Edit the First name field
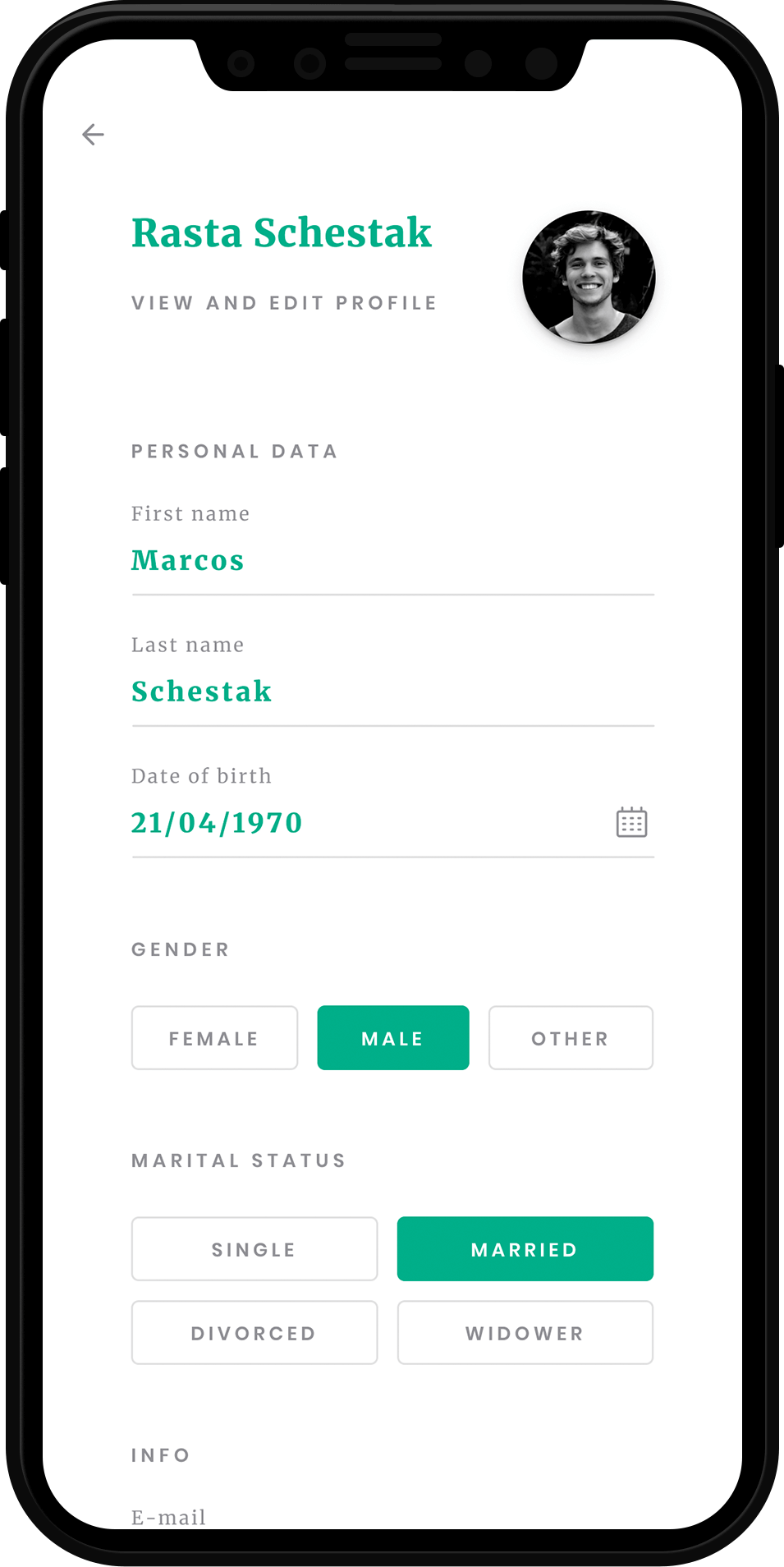Image resolution: width=784 pixels, height=1567 pixels. [392, 561]
